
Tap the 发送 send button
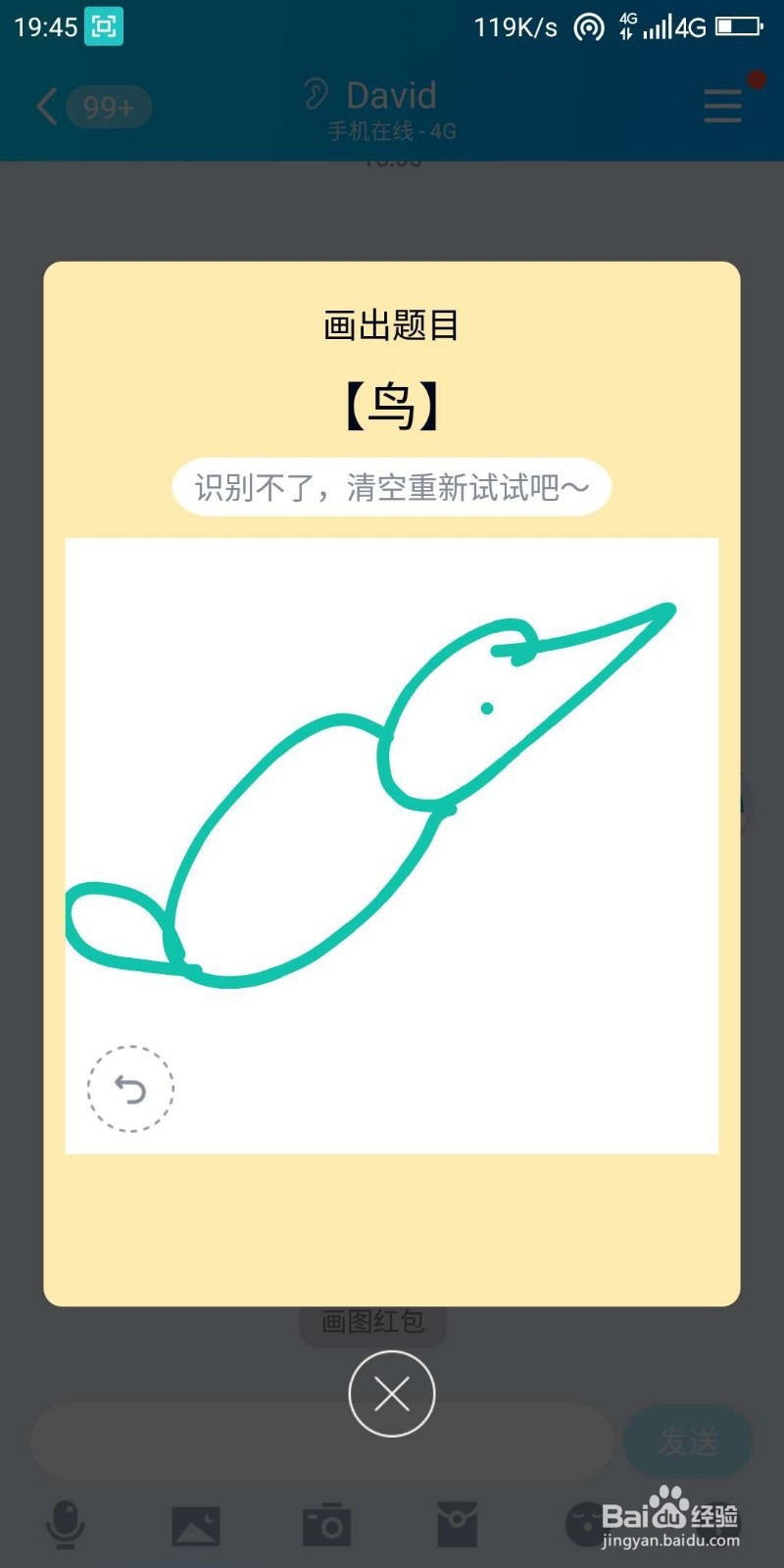[x=687, y=1441]
